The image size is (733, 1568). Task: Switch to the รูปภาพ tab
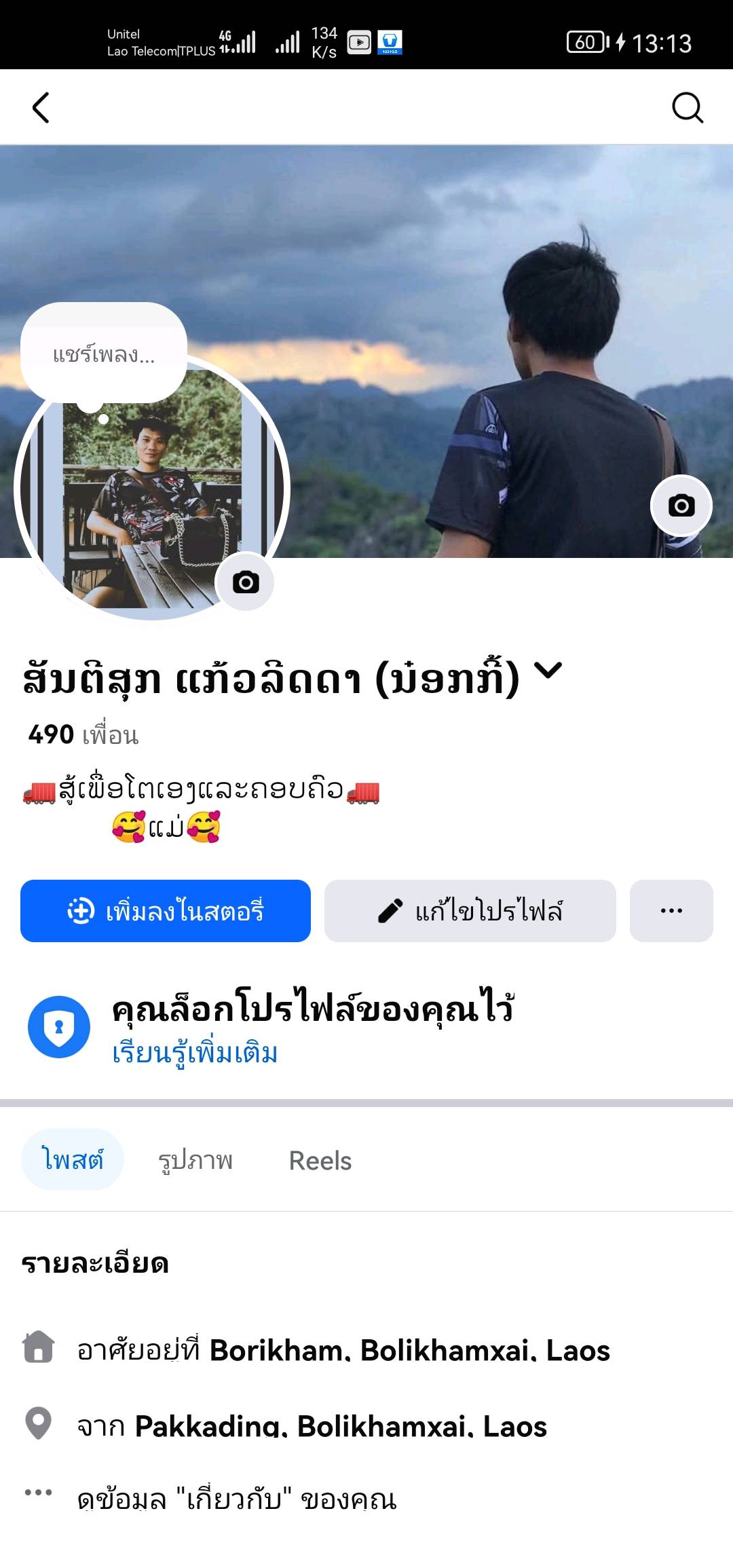tap(195, 1160)
